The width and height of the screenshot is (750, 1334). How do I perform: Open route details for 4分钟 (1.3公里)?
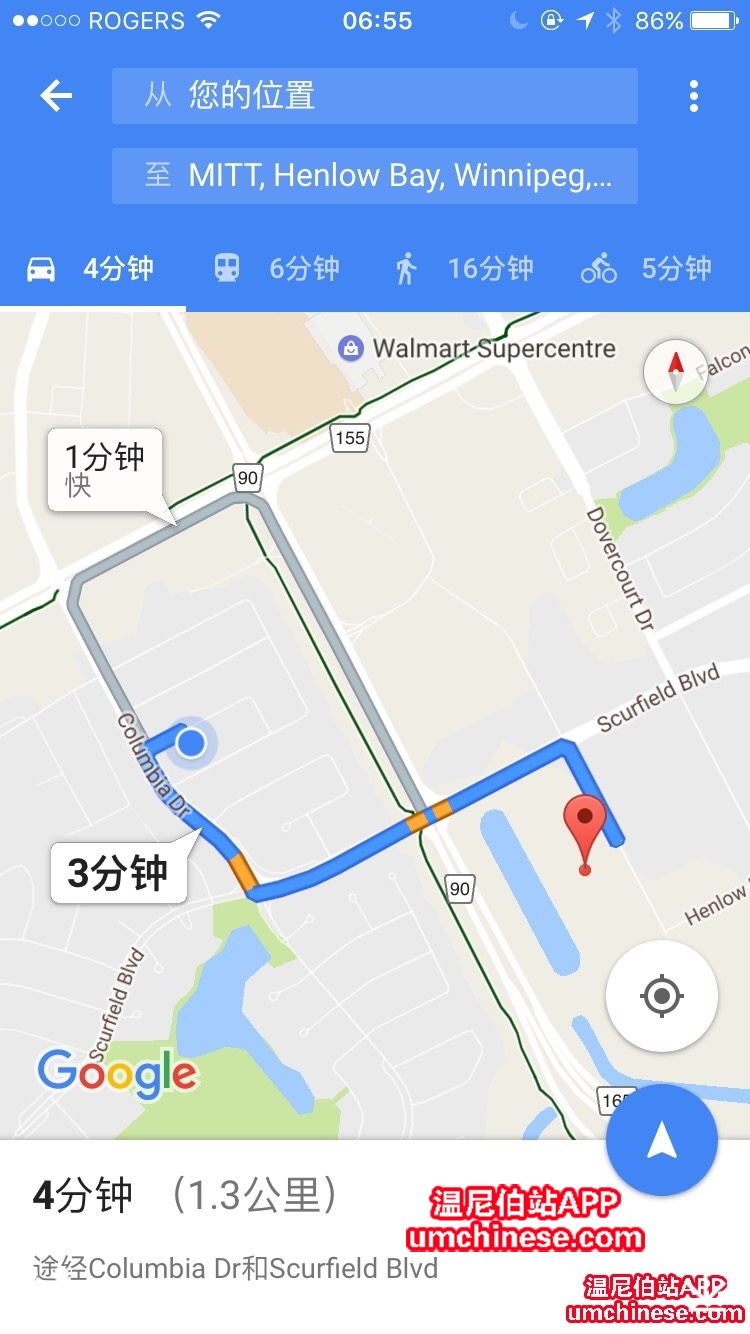click(x=185, y=1196)
